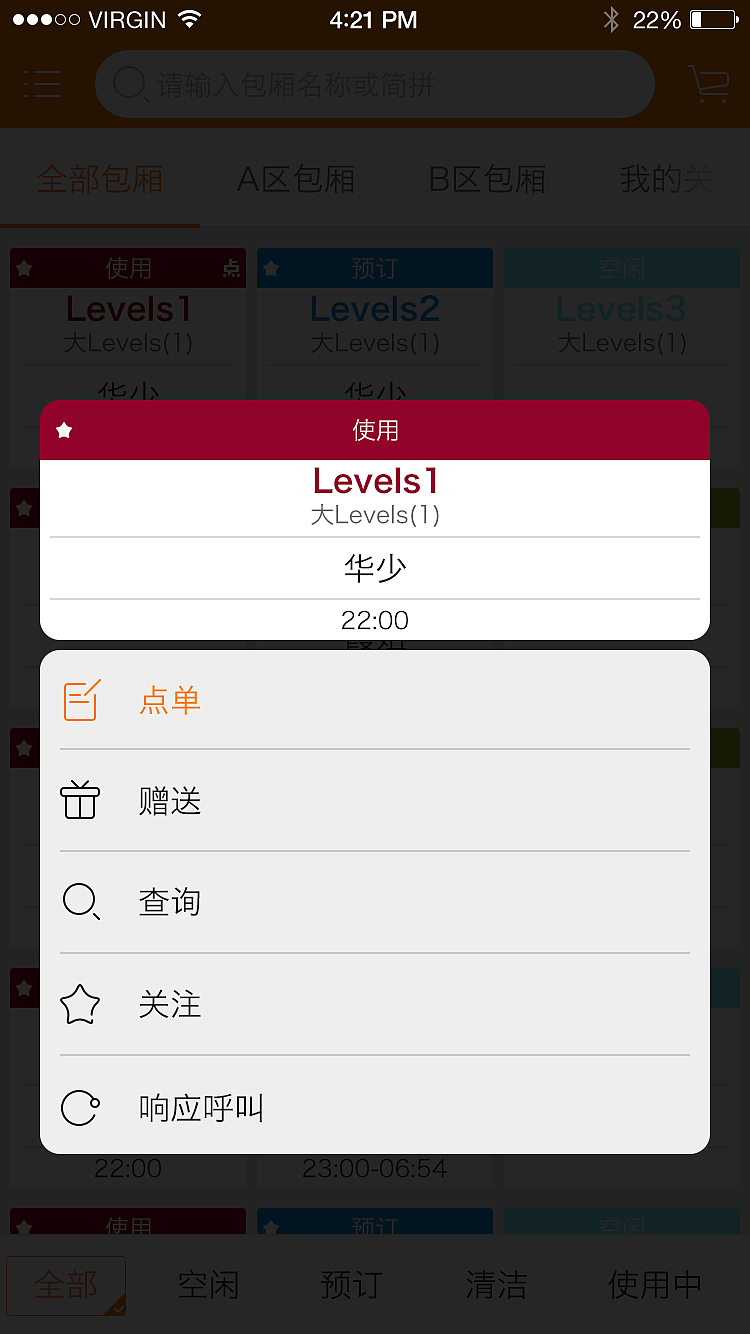Viewport: 750px width, 1334px height.
Task: Choose the 预订 status filter
Action: tap(350, 1287)
